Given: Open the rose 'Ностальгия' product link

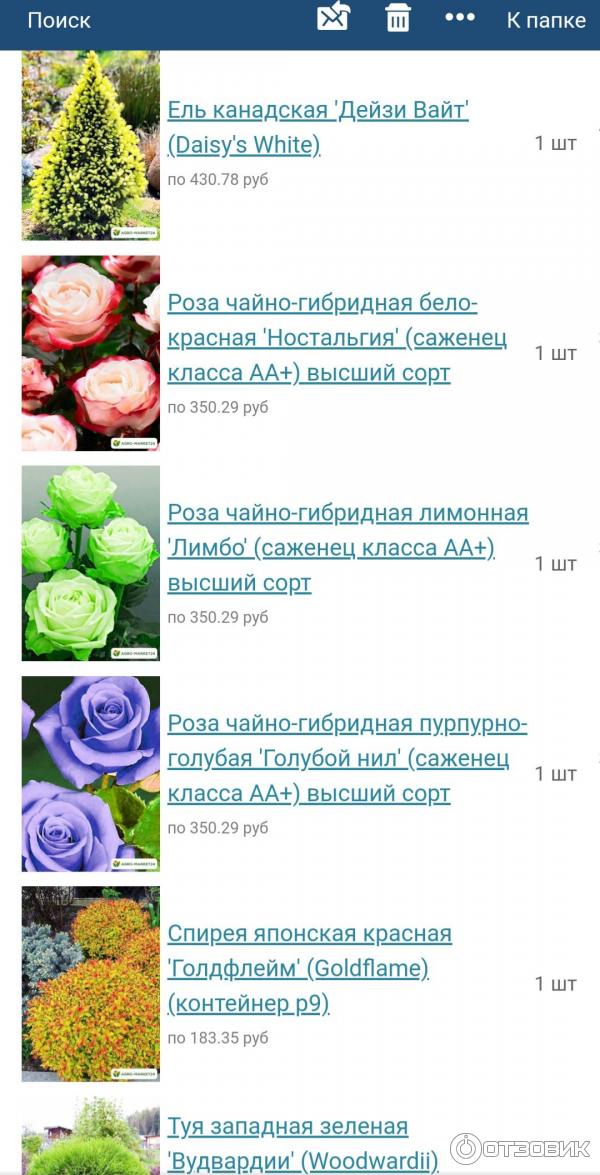Looking at the screenshot, I should 337,338.
